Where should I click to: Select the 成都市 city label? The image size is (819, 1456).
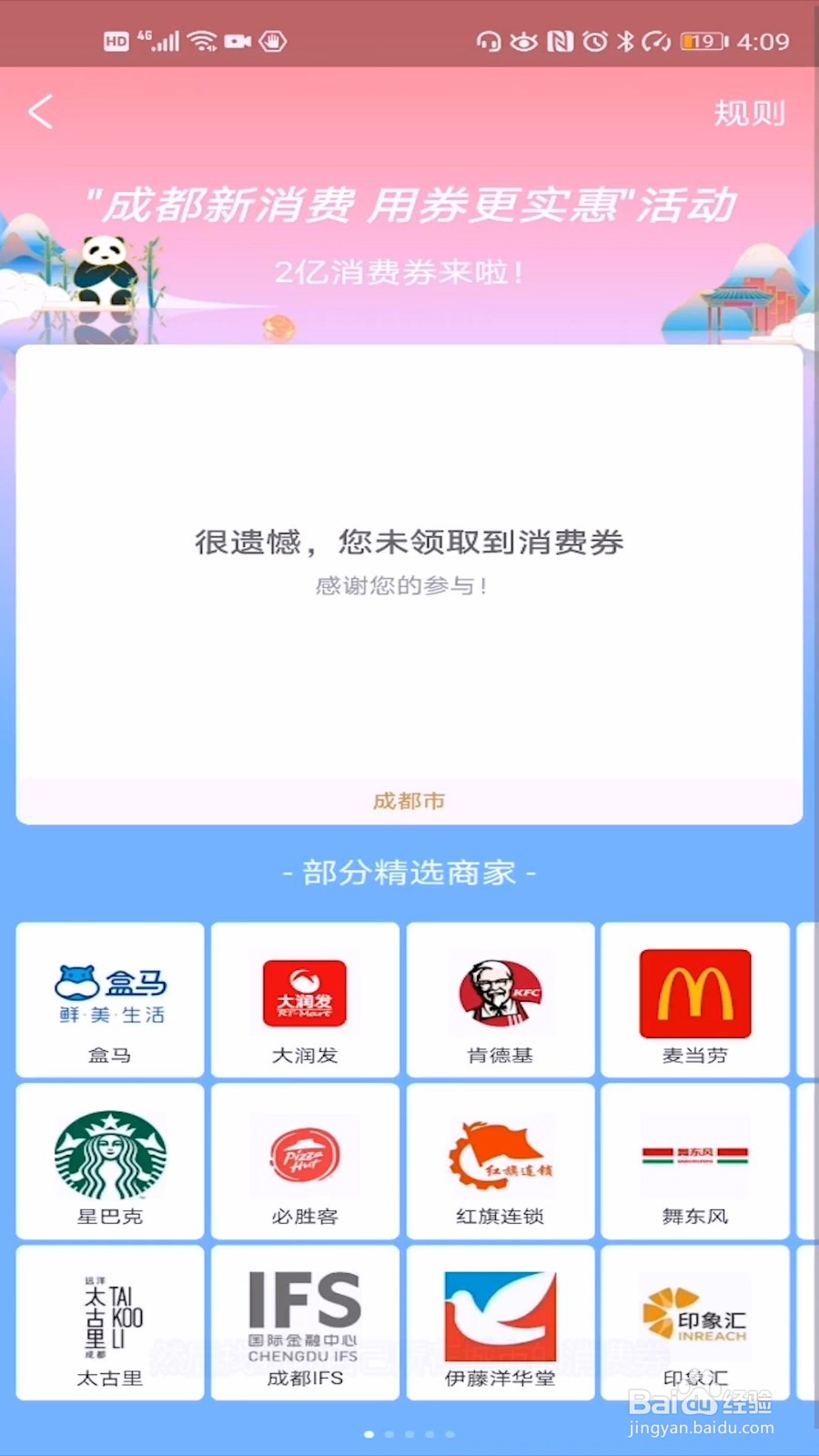pyautogui.click(x=409, y=801)
